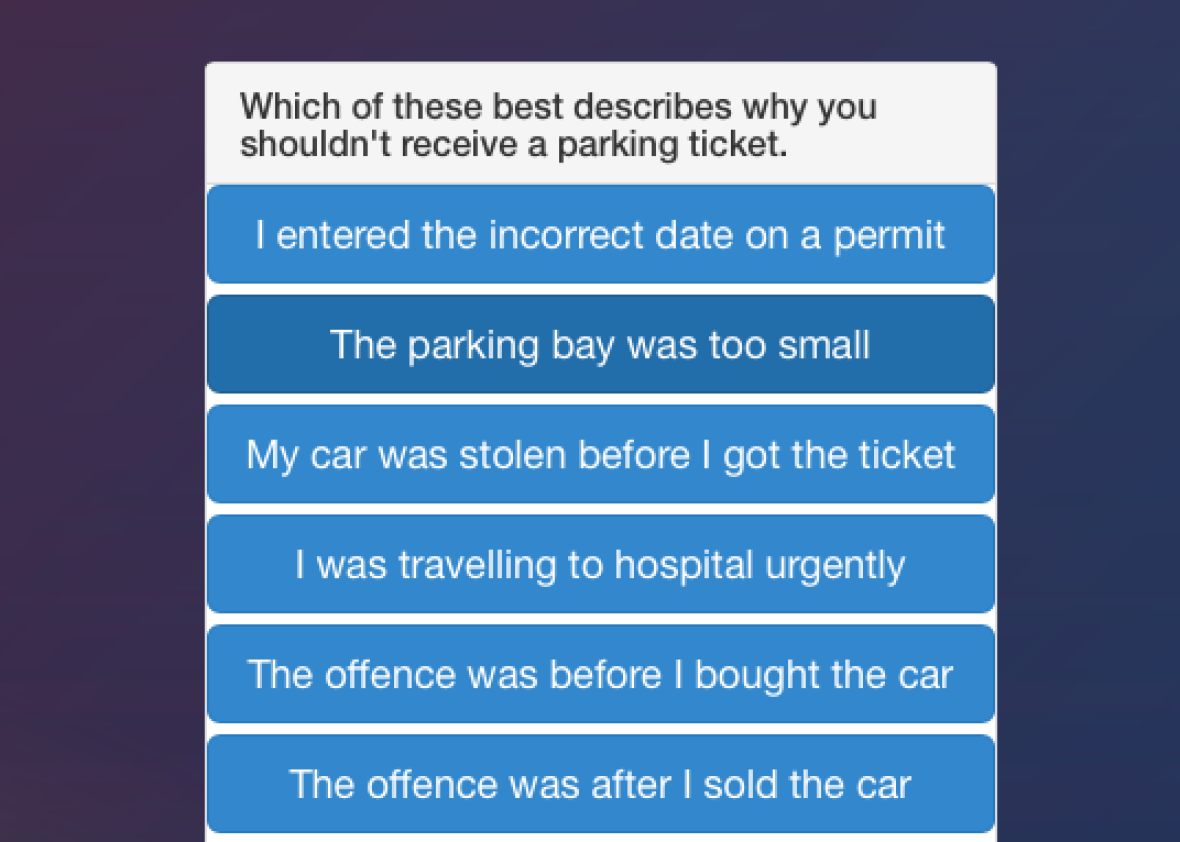Select 'The offence was before I bought the car'
Image resolution: width=1180 pixels, height=842 pixels.
600,675
